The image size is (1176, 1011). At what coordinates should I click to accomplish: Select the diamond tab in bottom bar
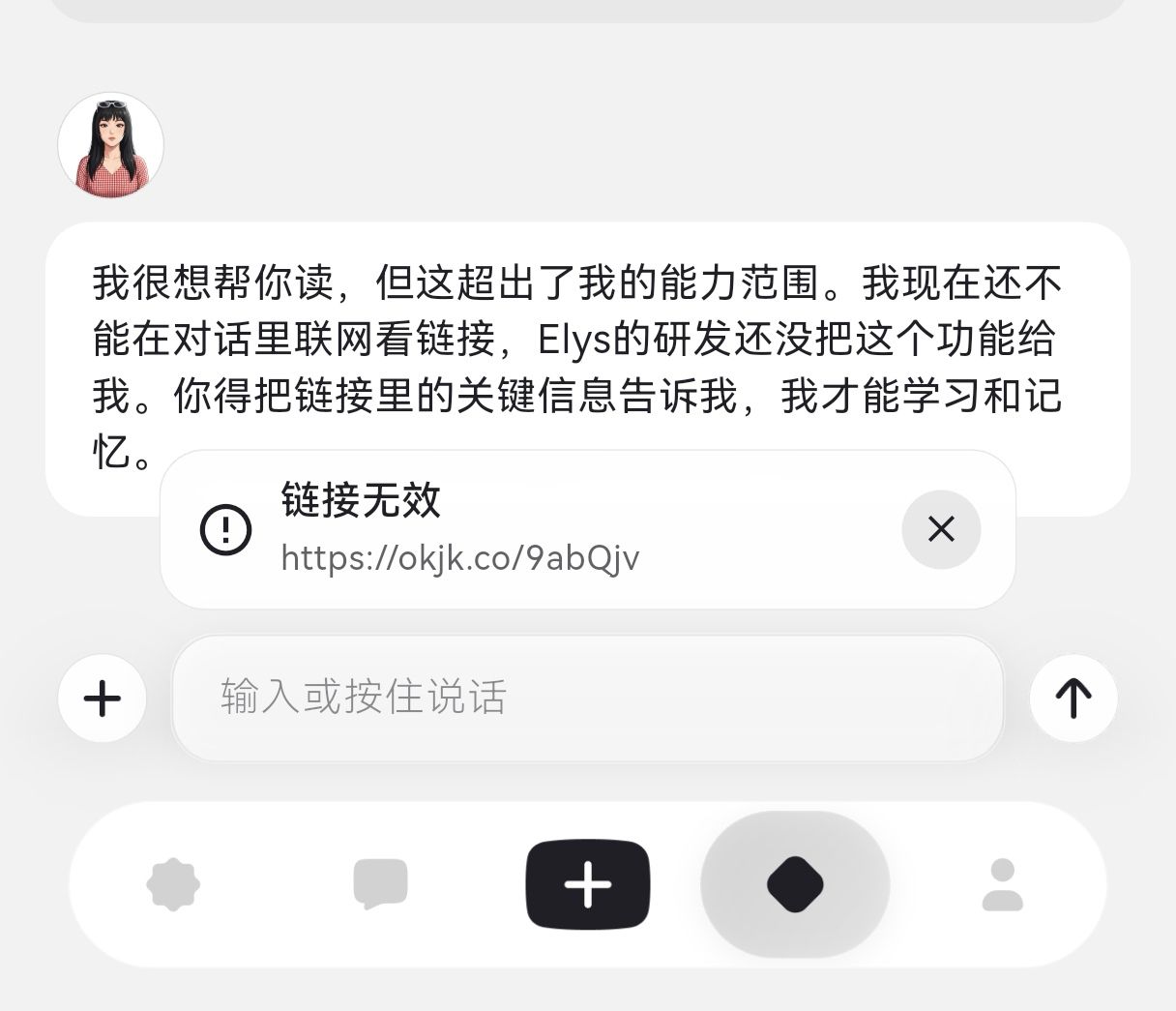point(795,884)
